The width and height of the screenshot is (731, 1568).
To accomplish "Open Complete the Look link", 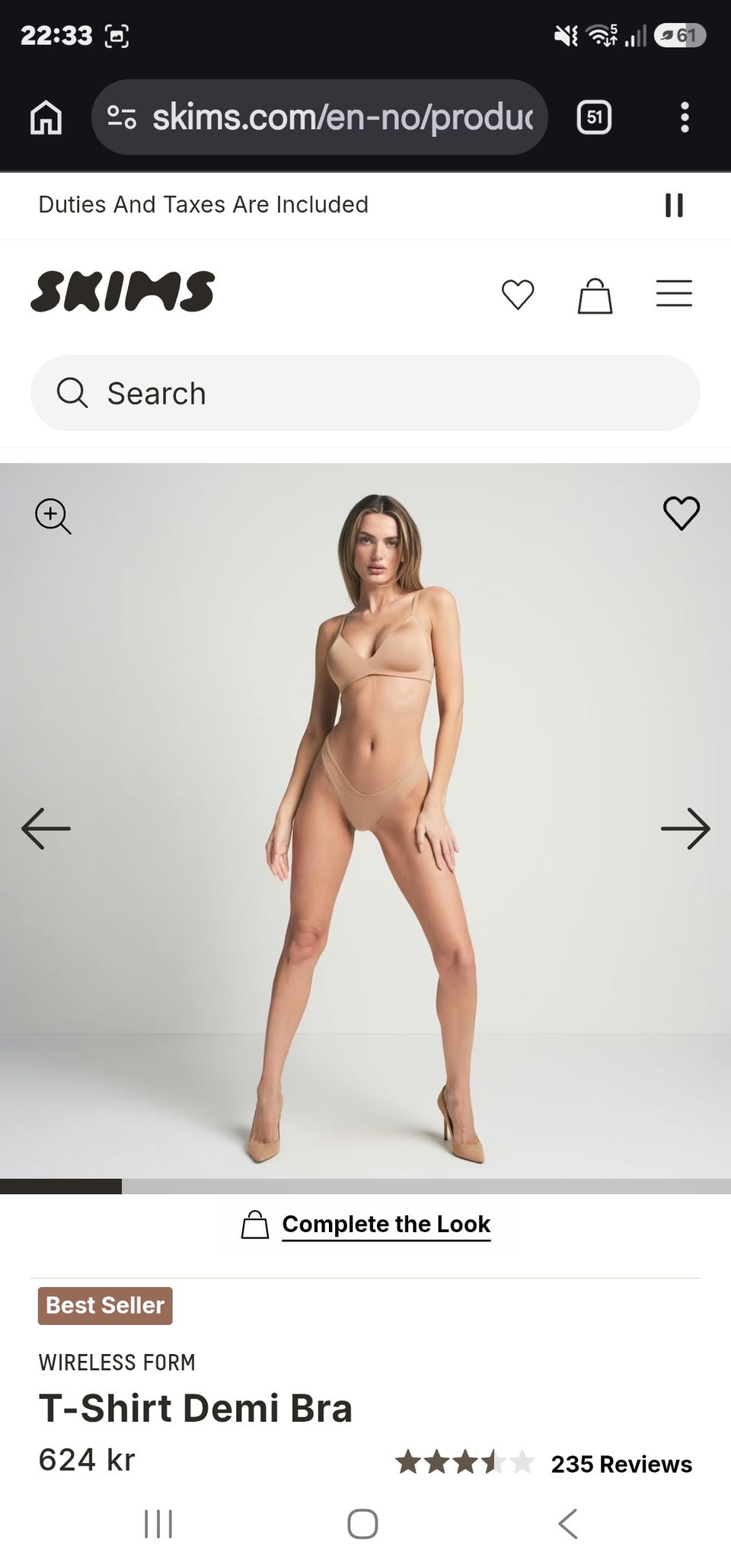I will tap(386, 1224).
